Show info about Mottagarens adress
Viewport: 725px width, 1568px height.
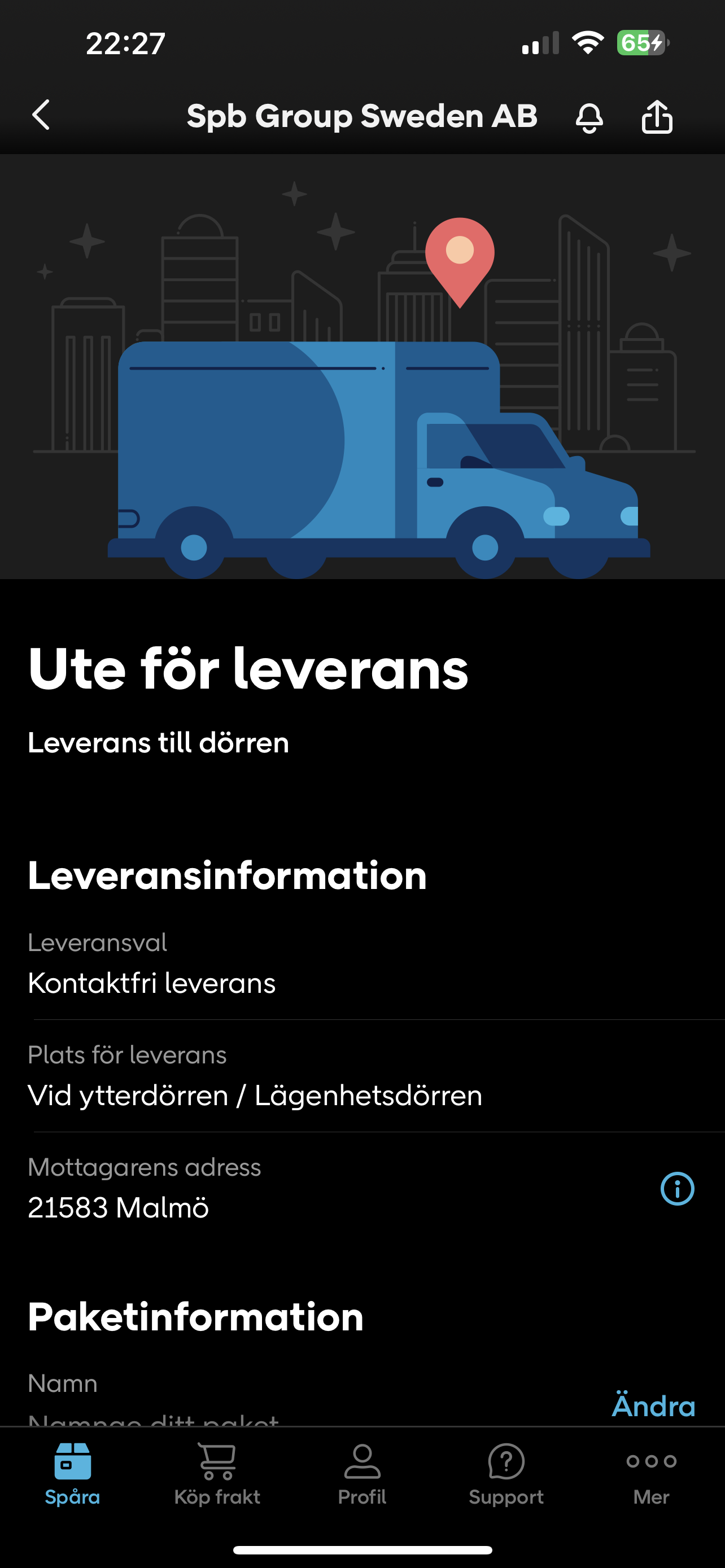[677, 1188]
